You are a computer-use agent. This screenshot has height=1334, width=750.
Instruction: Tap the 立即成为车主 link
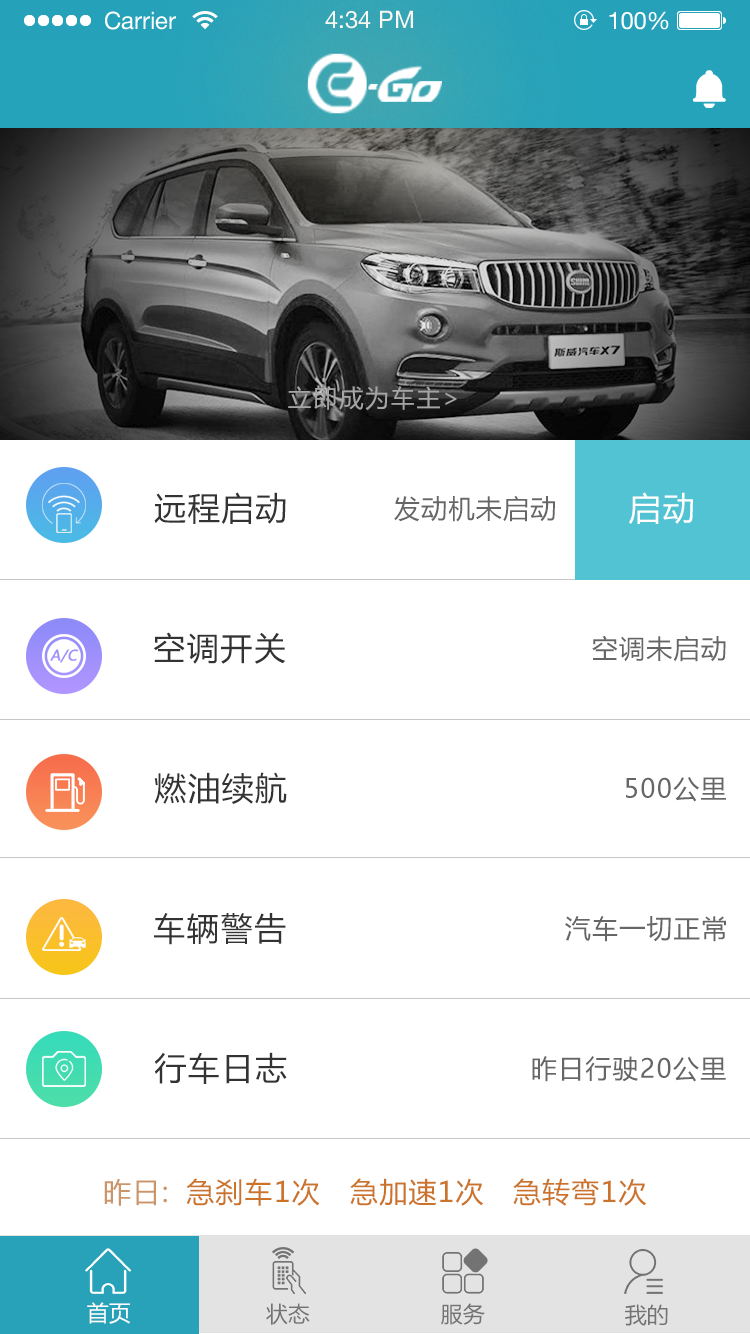[x=372, y=399]
